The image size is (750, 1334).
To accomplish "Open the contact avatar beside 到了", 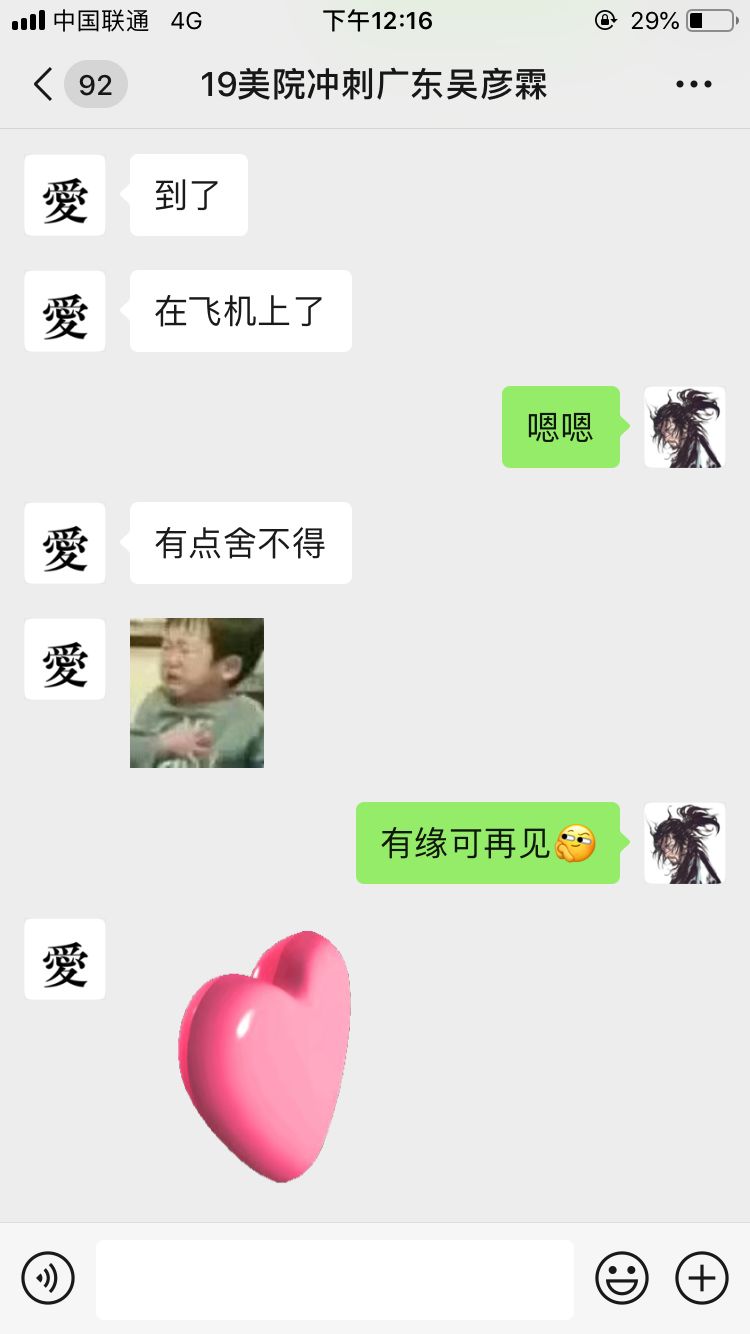I will coord(65,195).
